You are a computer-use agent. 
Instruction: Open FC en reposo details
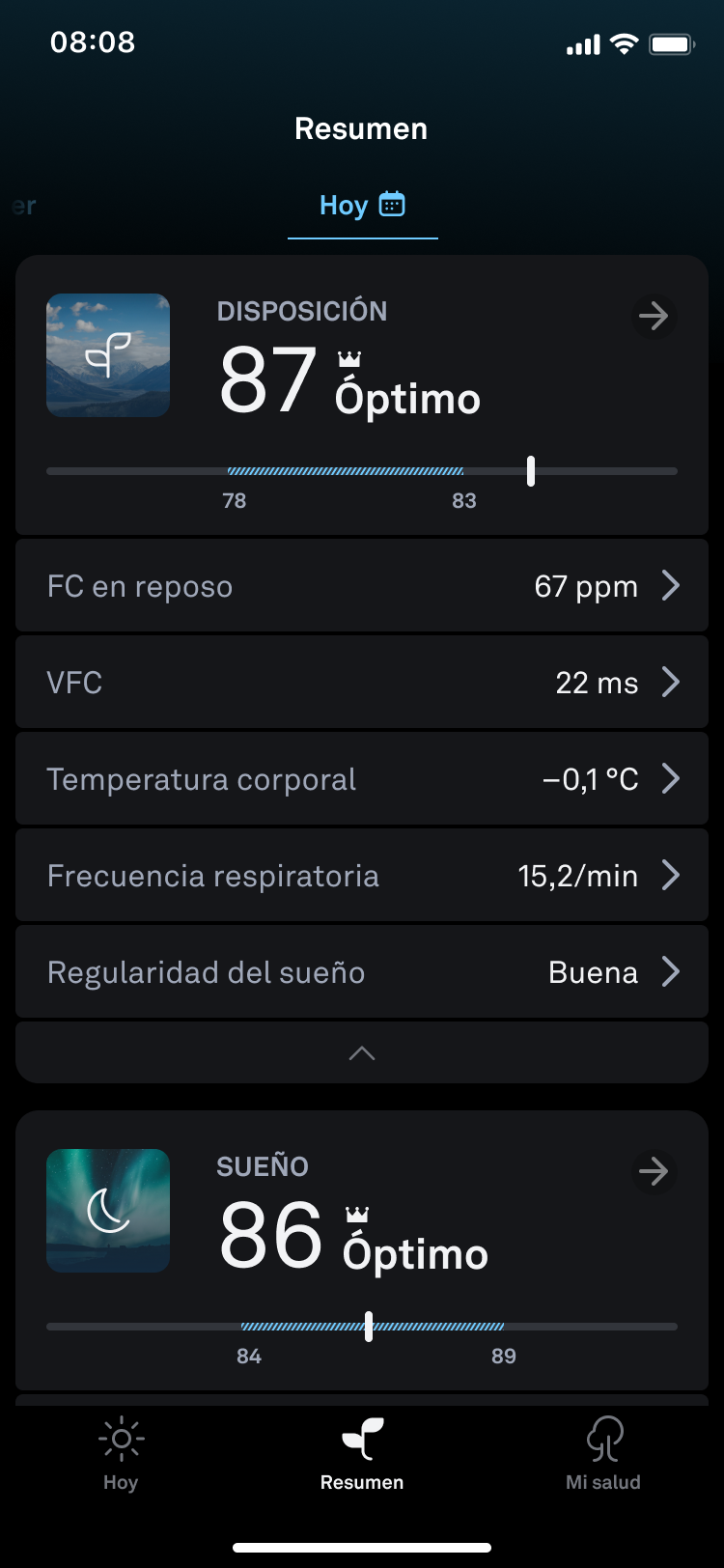[x=362, y=586]
